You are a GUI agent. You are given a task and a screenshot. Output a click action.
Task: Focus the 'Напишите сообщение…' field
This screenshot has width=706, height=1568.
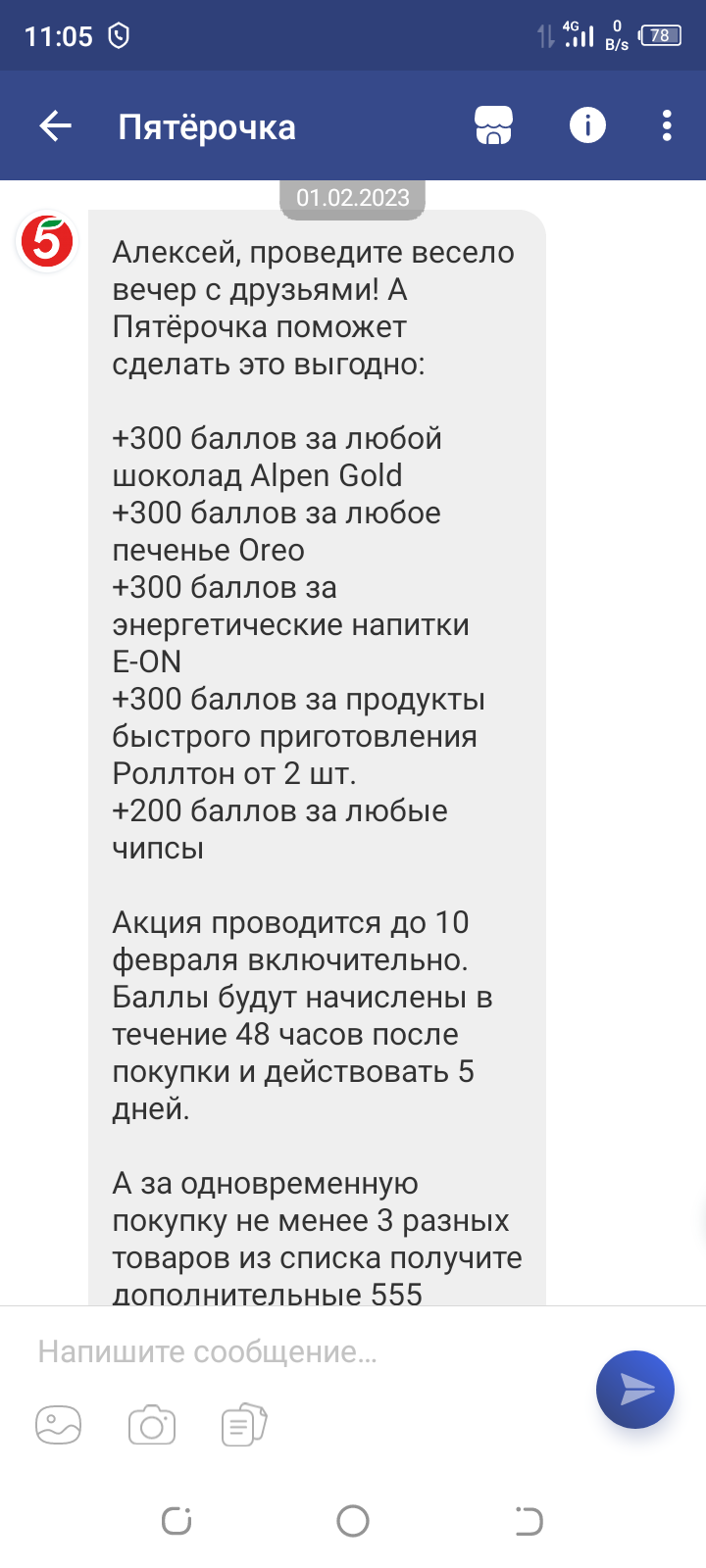tap(294, 1351)
